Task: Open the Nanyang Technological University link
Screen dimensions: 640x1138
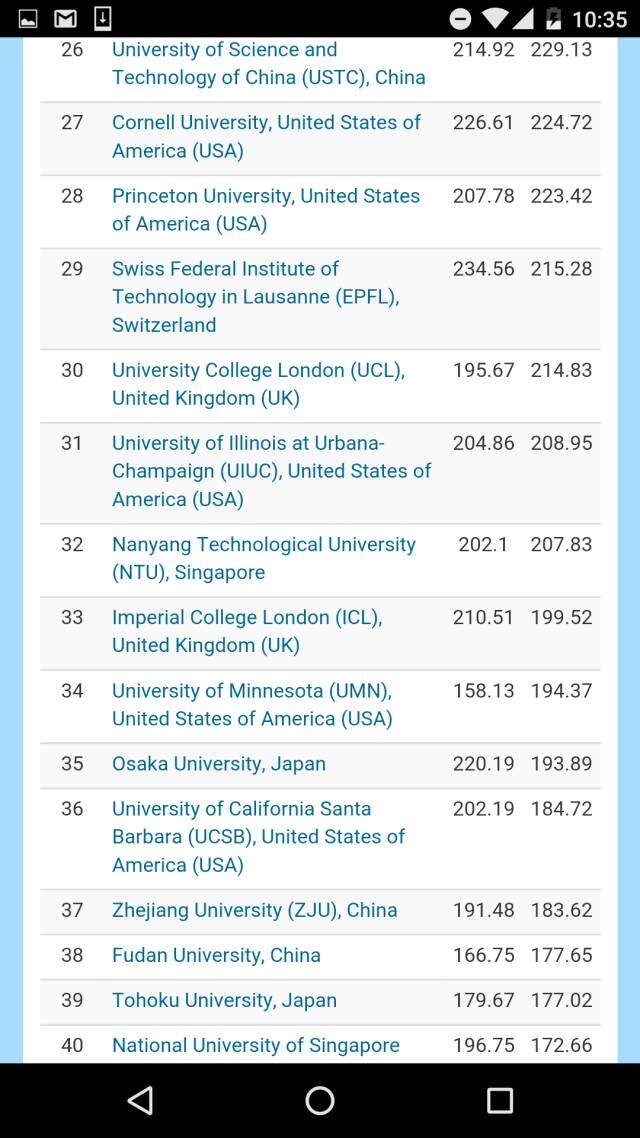Action: click(263, 558)
